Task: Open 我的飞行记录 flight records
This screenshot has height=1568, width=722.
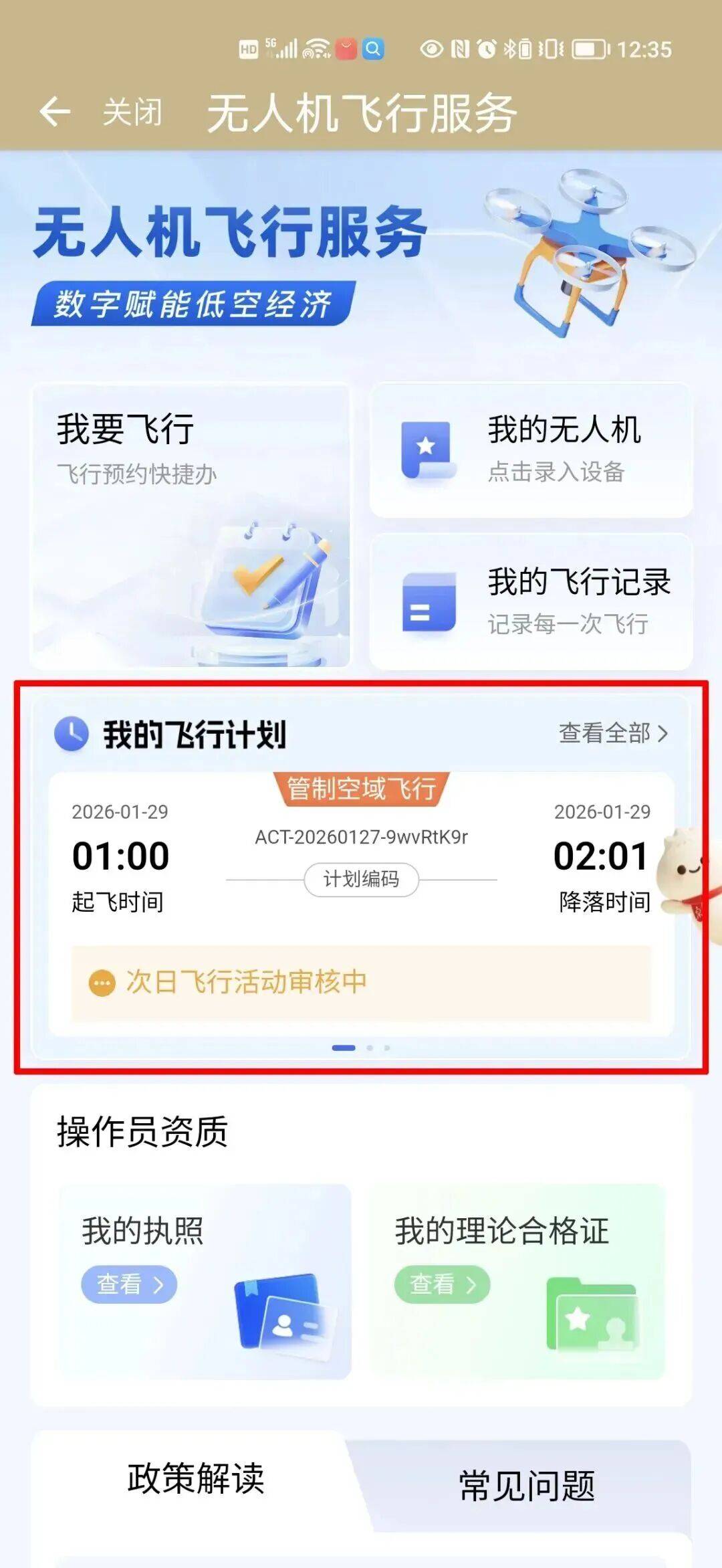Action: 531,601
